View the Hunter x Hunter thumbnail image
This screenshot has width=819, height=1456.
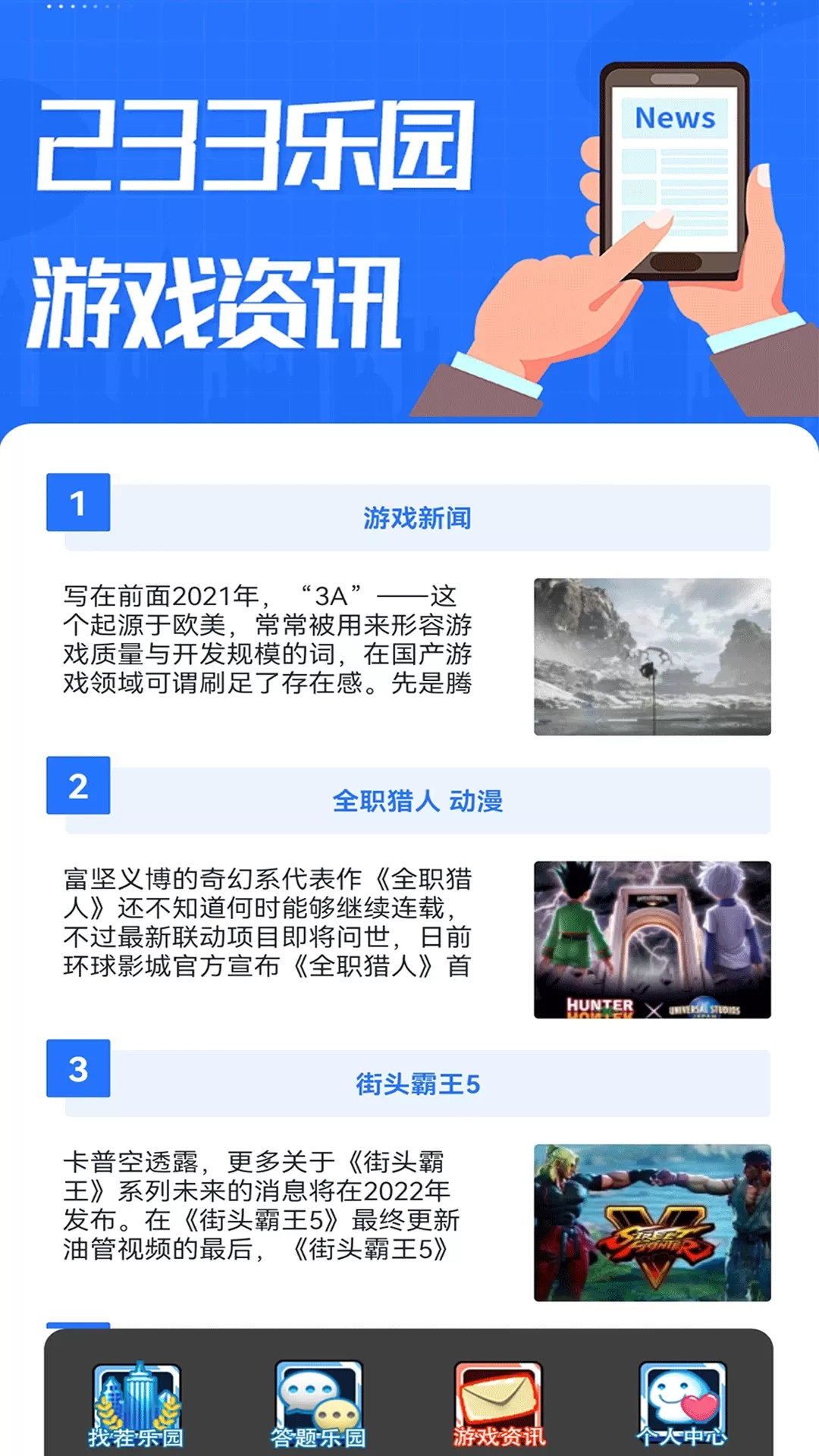[652, 940]
